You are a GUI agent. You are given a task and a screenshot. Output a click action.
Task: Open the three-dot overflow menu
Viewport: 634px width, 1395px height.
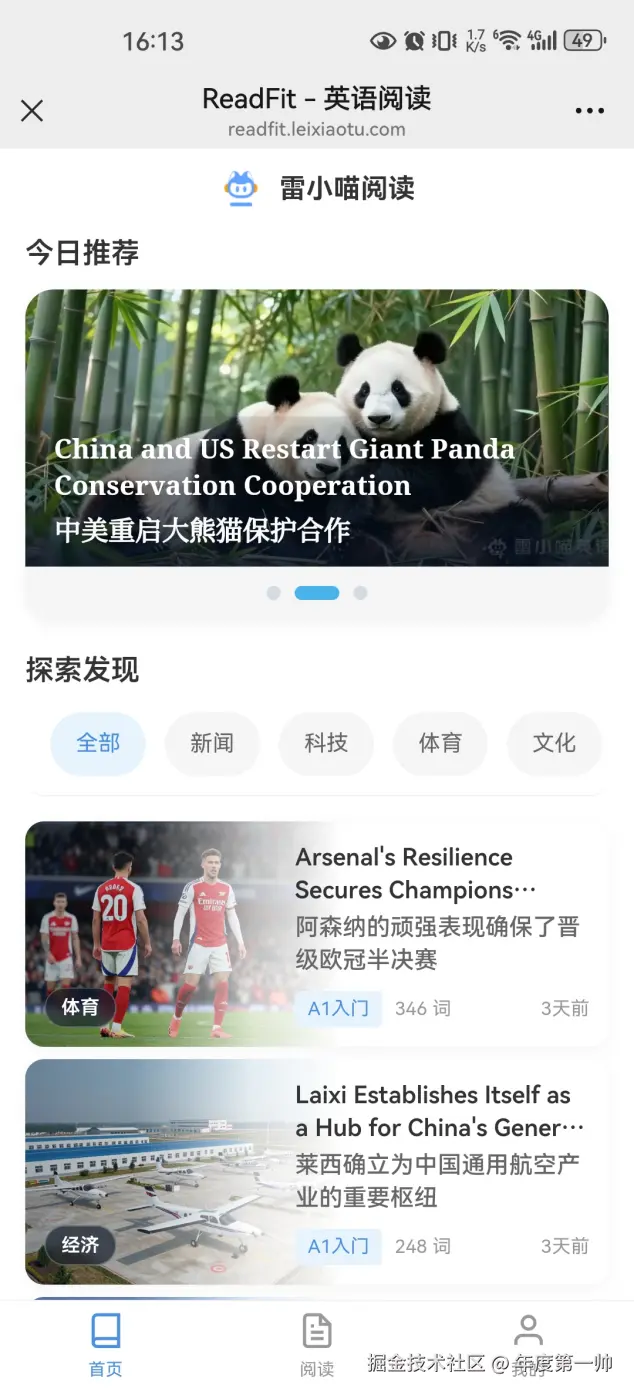pyautogui.click(x=590, y=110)
